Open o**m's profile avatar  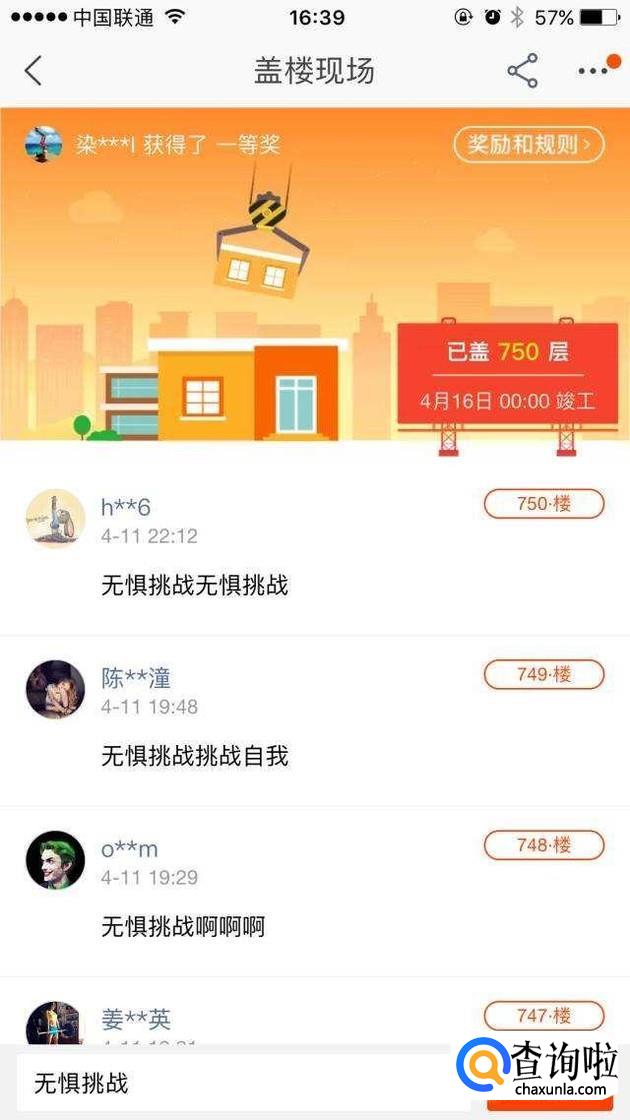tap(55, 860)
